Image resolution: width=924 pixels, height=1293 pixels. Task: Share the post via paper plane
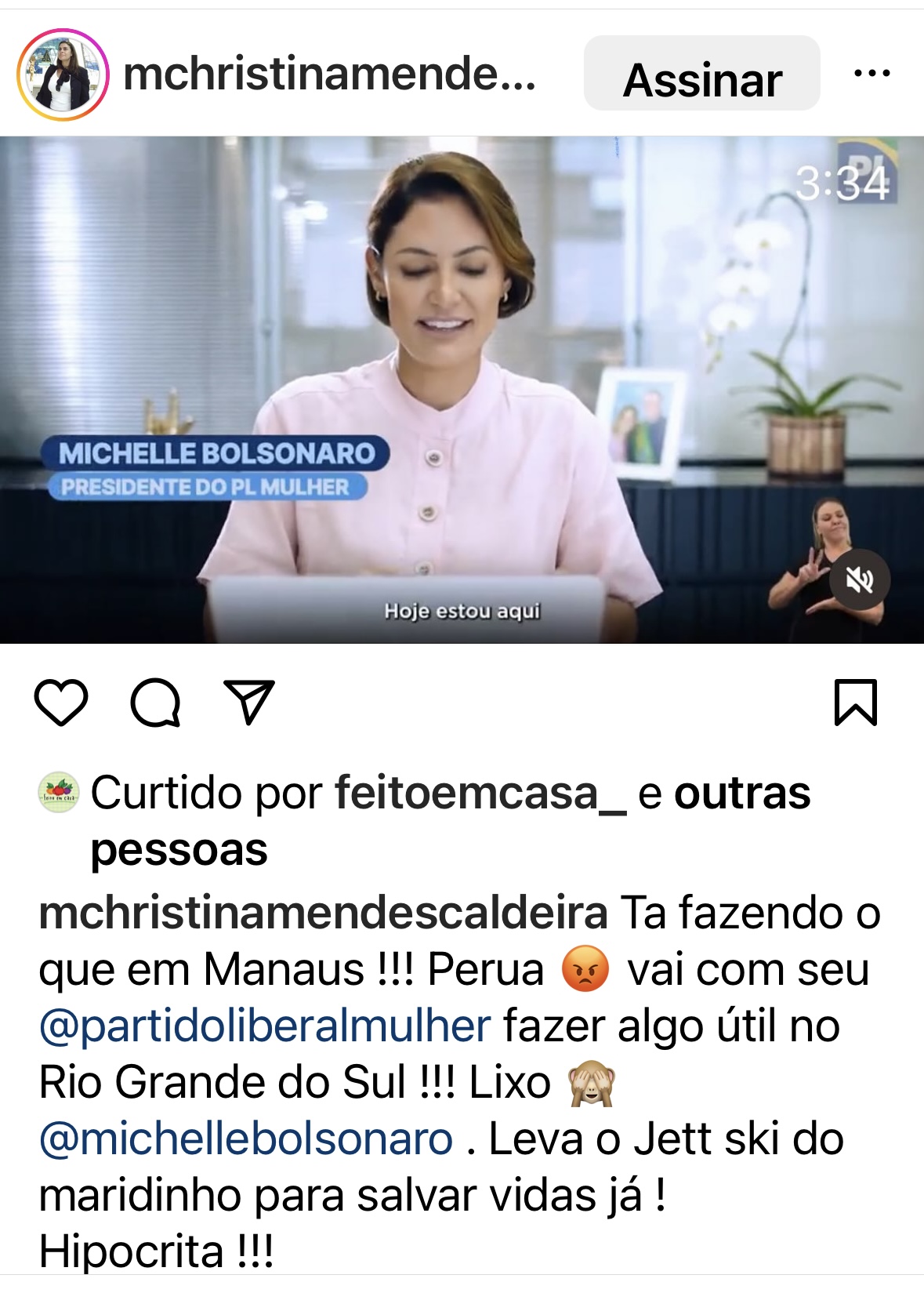249,702
